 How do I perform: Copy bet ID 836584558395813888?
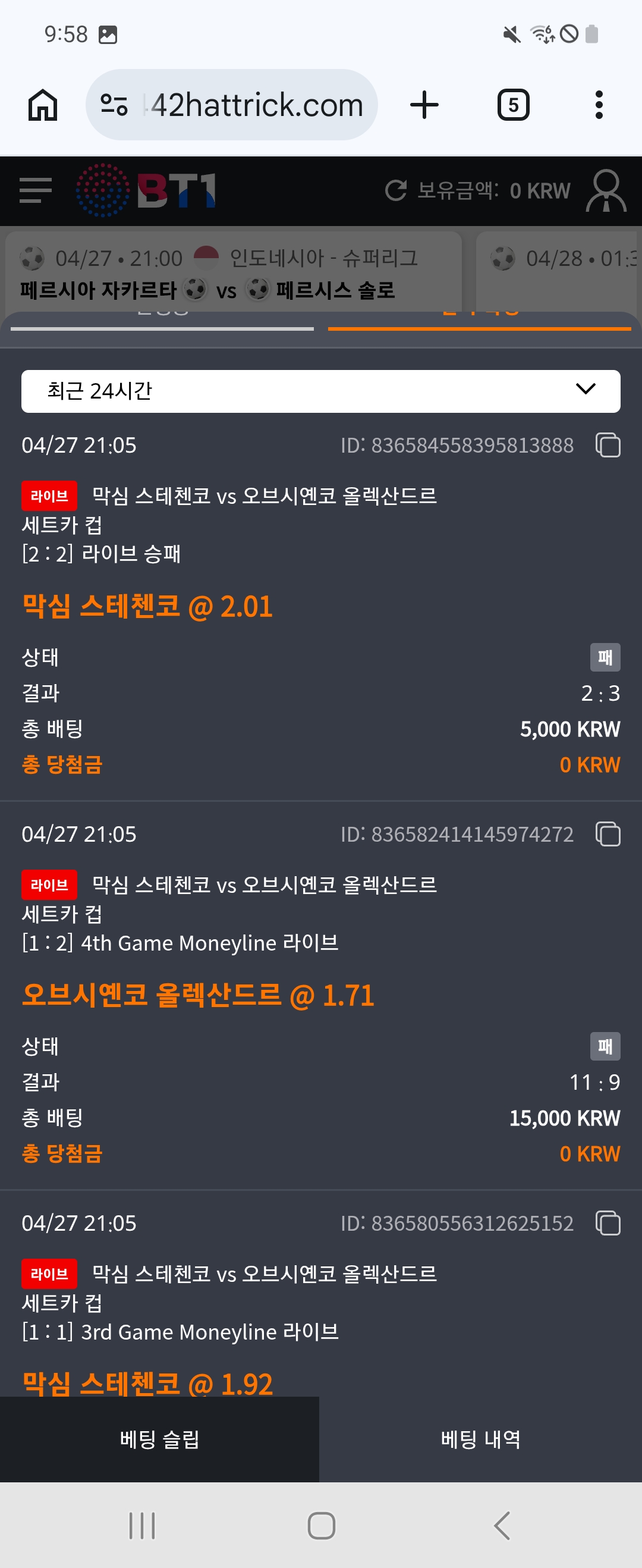pos(608,445)
